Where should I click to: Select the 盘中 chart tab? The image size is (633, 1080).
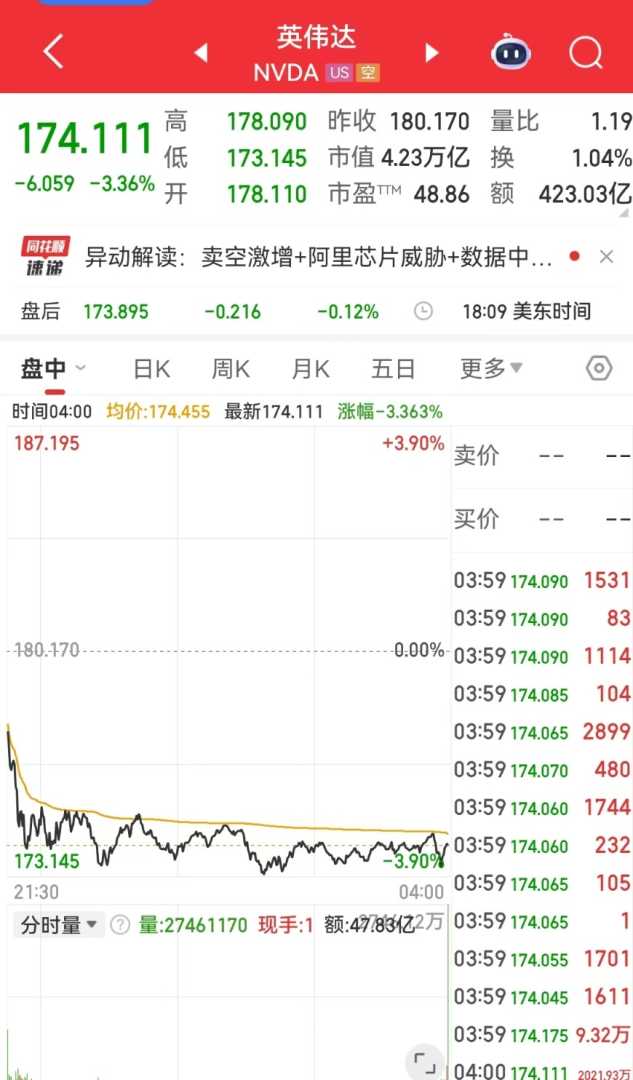tap(45, 369)
